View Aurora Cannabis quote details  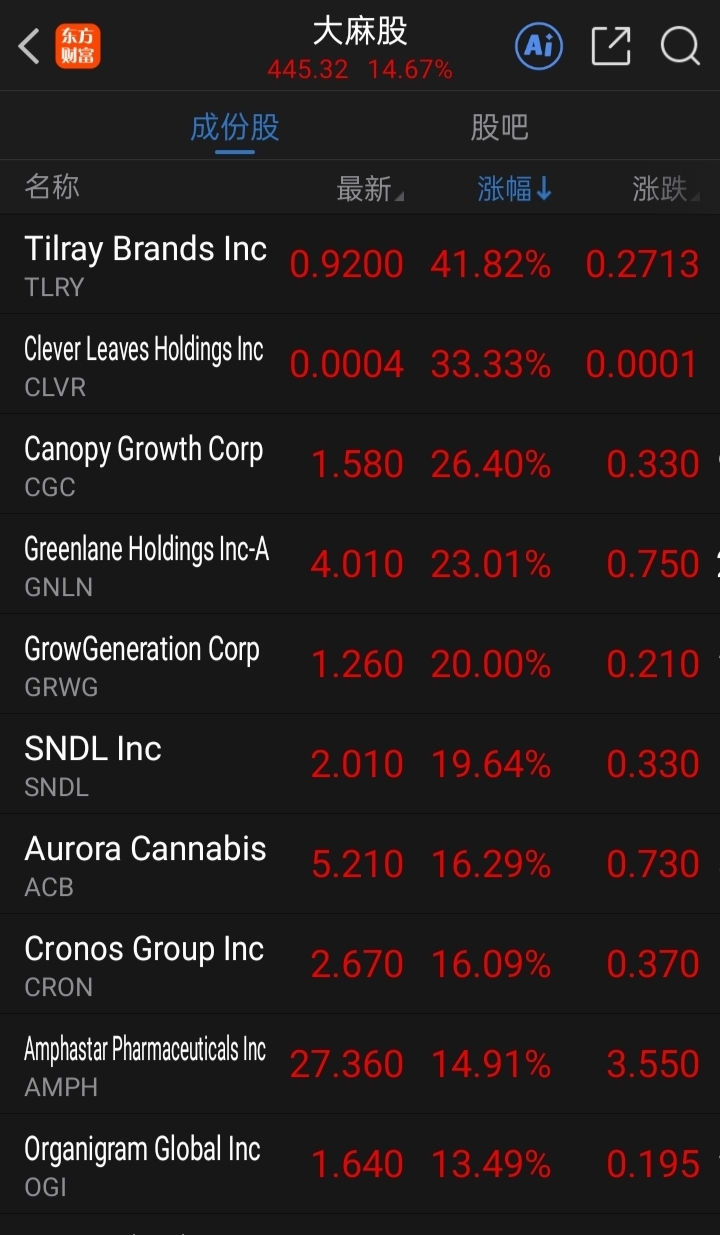point(360,865)
